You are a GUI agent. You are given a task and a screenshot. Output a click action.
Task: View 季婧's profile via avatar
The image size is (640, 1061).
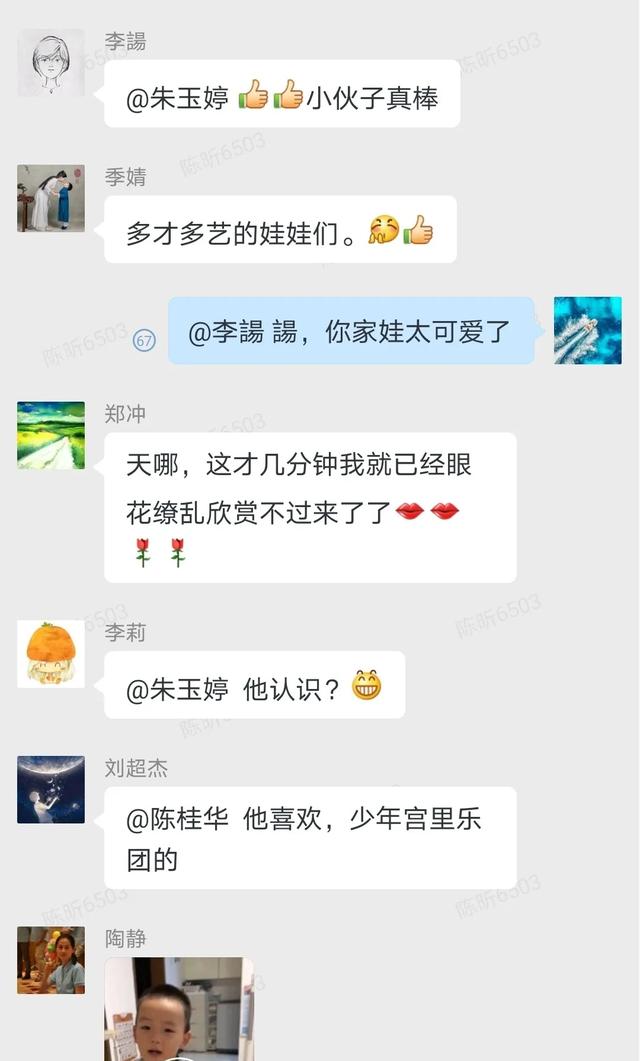click(x=51, y=198)
